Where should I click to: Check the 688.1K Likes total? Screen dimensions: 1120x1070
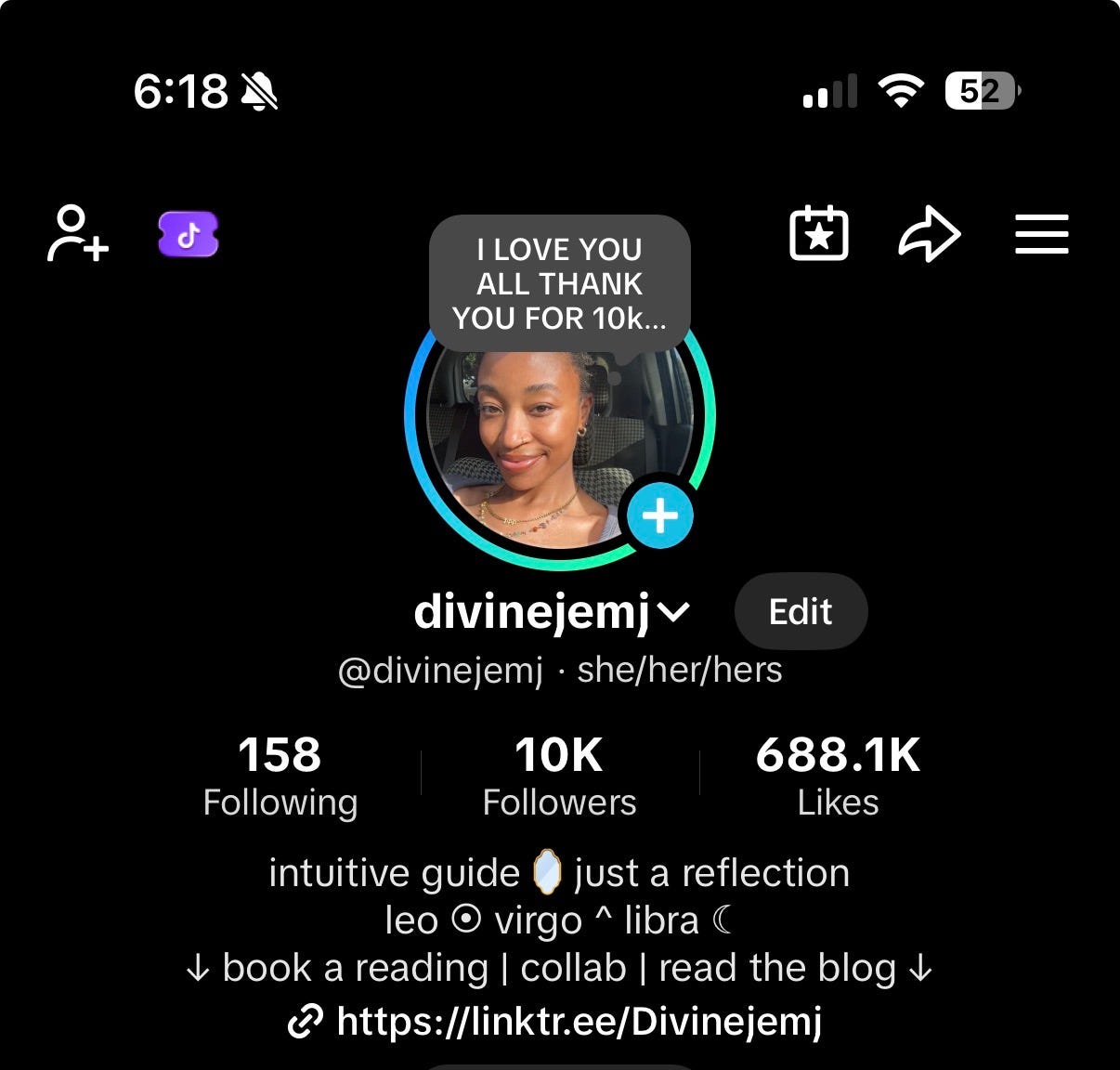pyautogui.click(x=838, y=776)
